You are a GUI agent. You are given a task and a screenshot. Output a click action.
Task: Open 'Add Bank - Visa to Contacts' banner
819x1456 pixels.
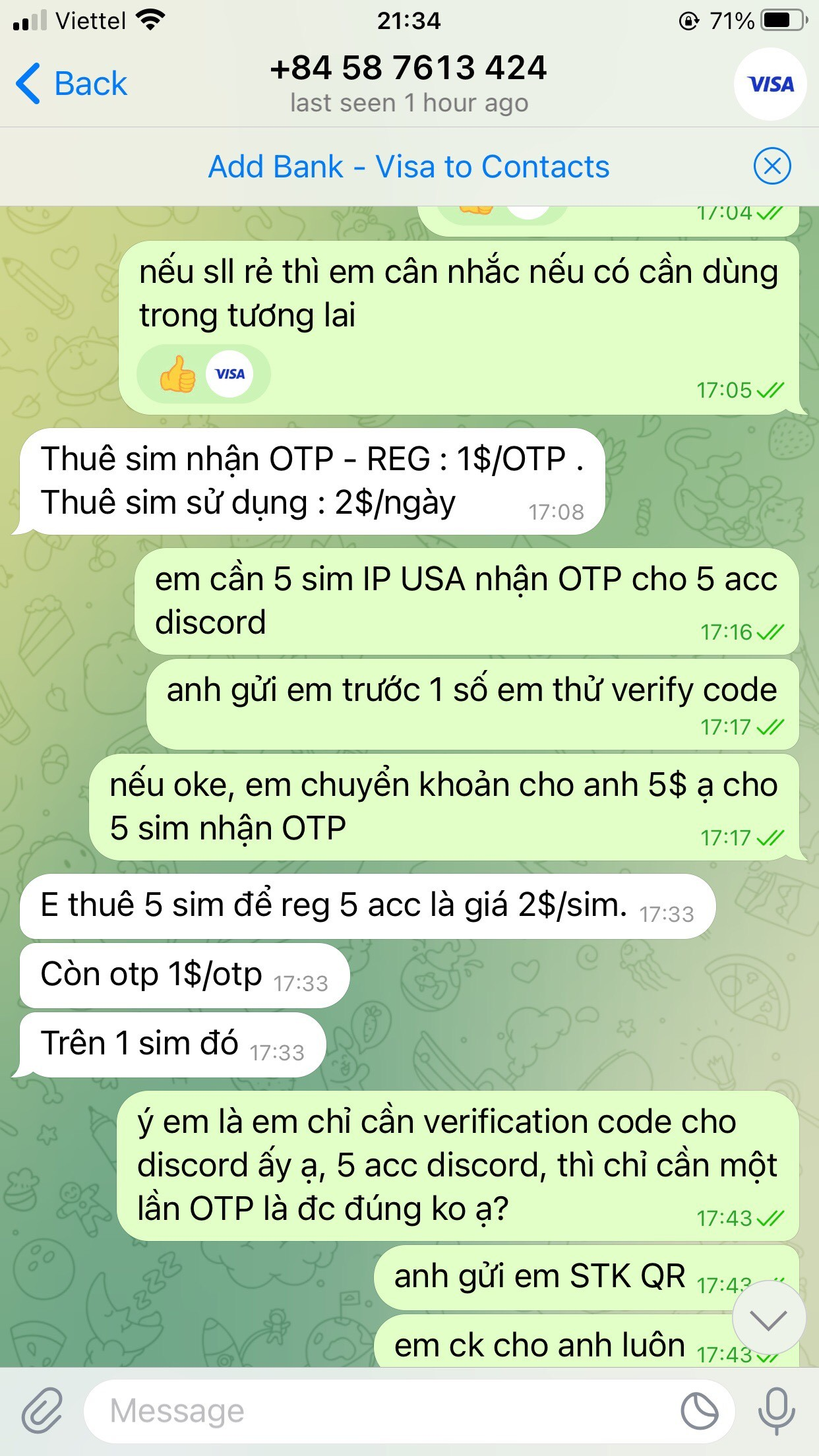pos(409,167)
